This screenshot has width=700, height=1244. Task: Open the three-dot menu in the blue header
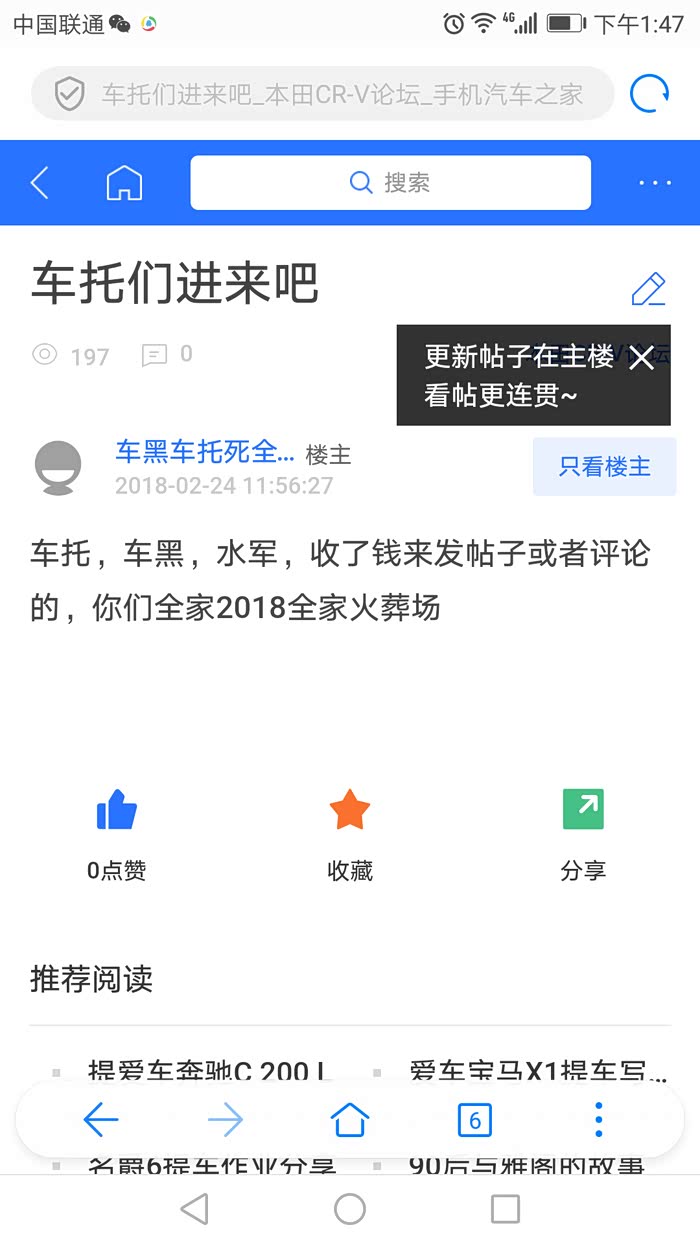[x=655, y=183]
